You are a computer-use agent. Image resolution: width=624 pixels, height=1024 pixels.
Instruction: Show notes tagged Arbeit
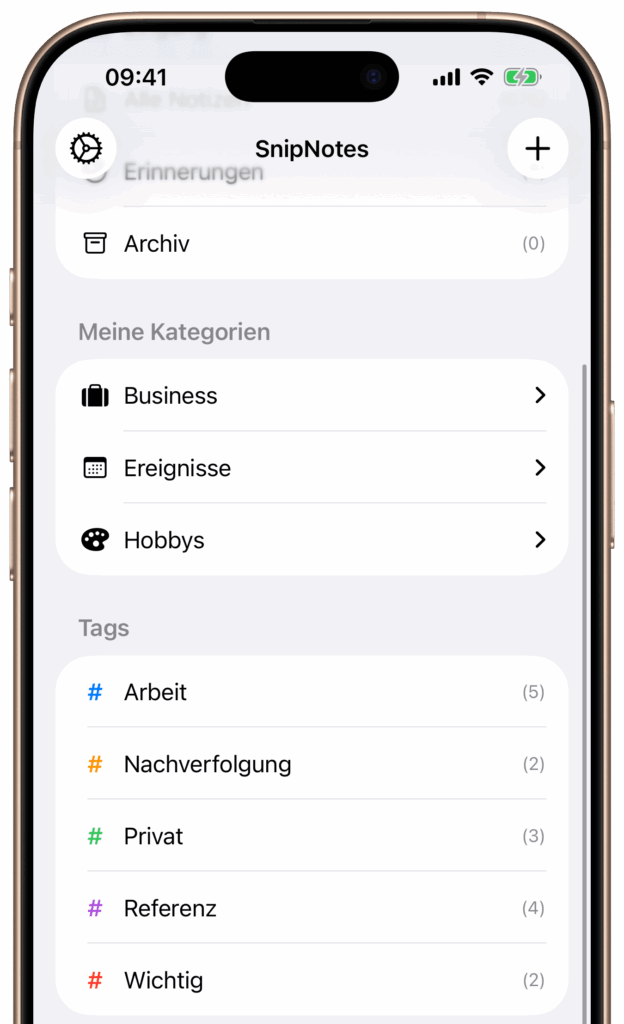[x=312, y=692]
